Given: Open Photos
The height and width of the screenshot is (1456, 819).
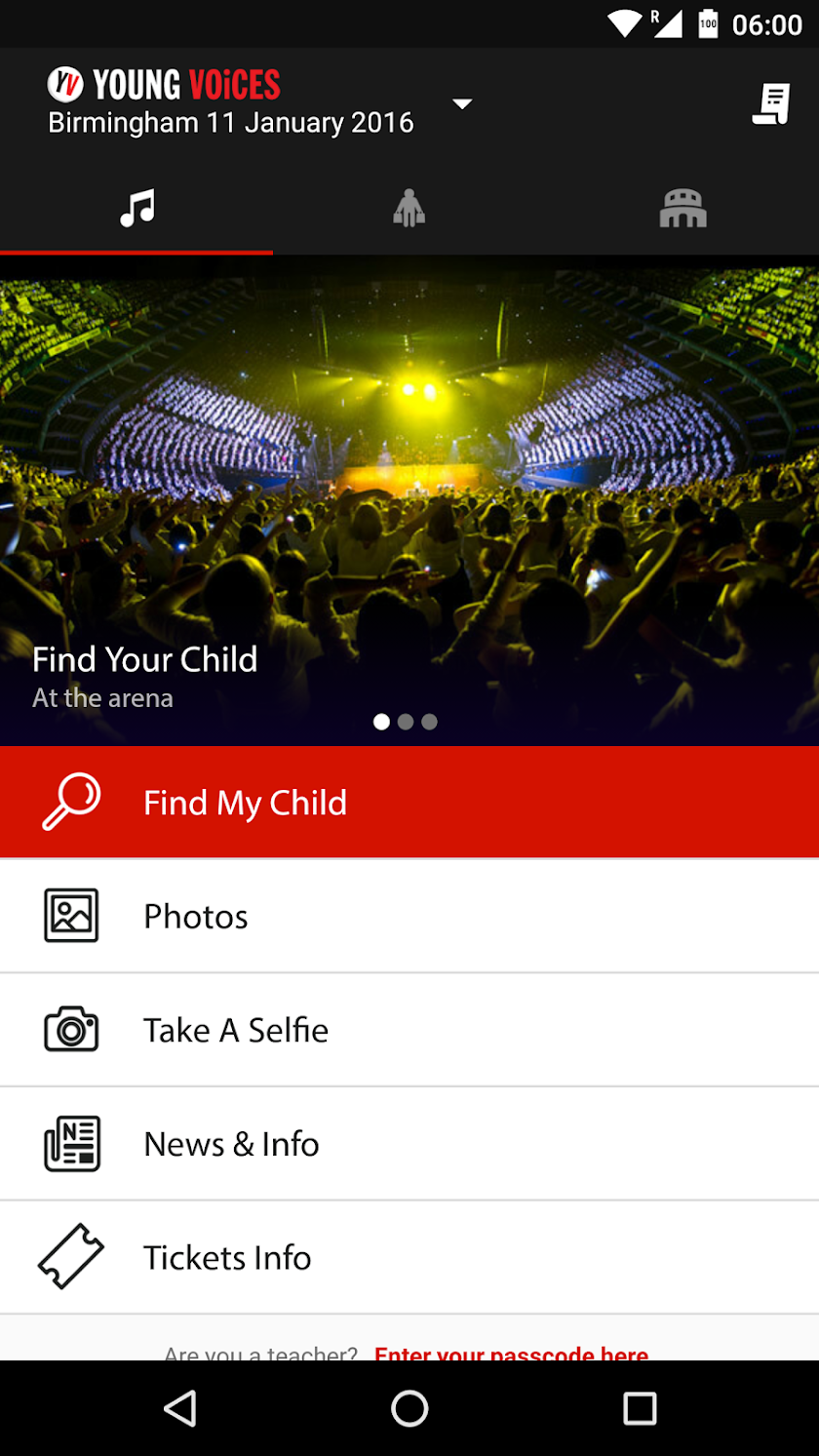Looking at the screenshot, I should pos(409,916).
